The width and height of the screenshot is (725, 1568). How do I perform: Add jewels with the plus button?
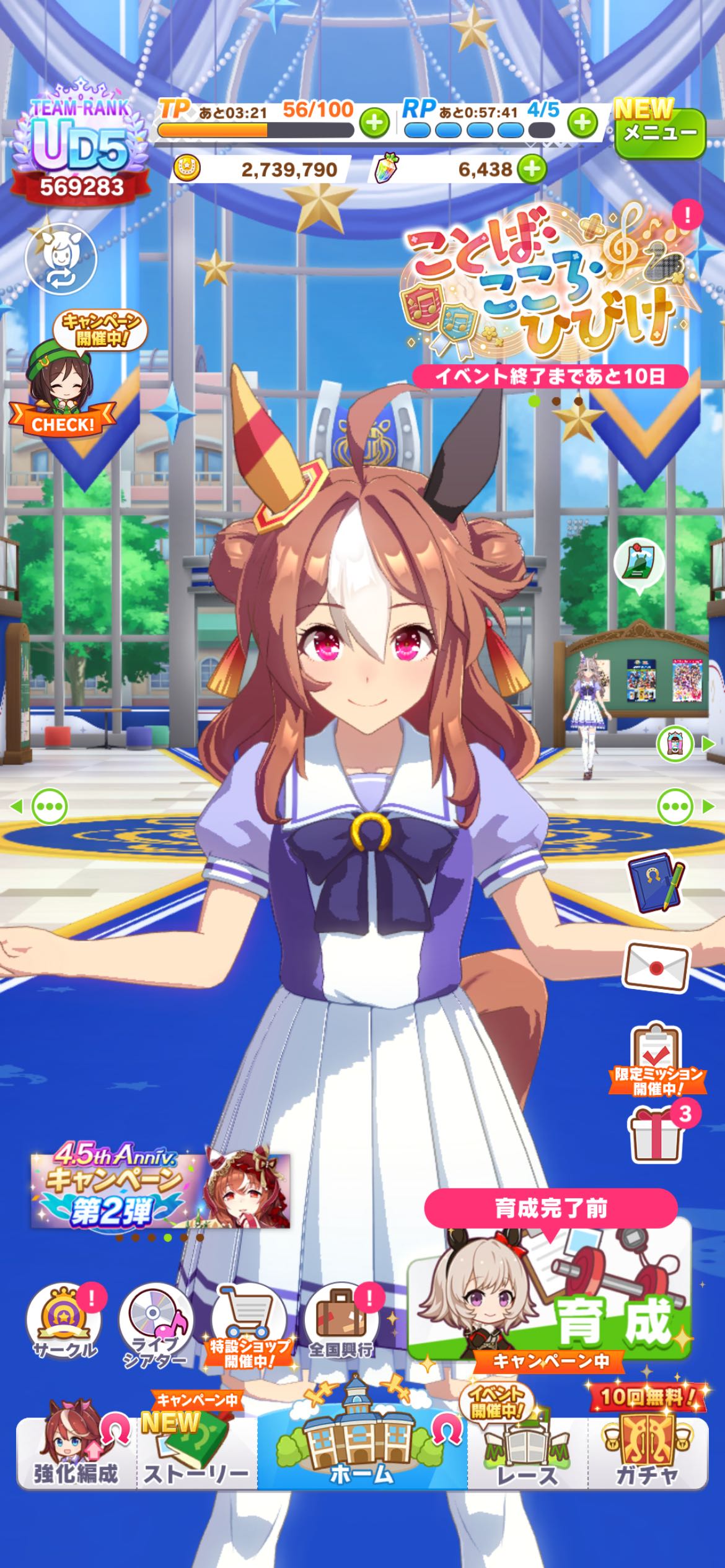(x=531, y=168)
